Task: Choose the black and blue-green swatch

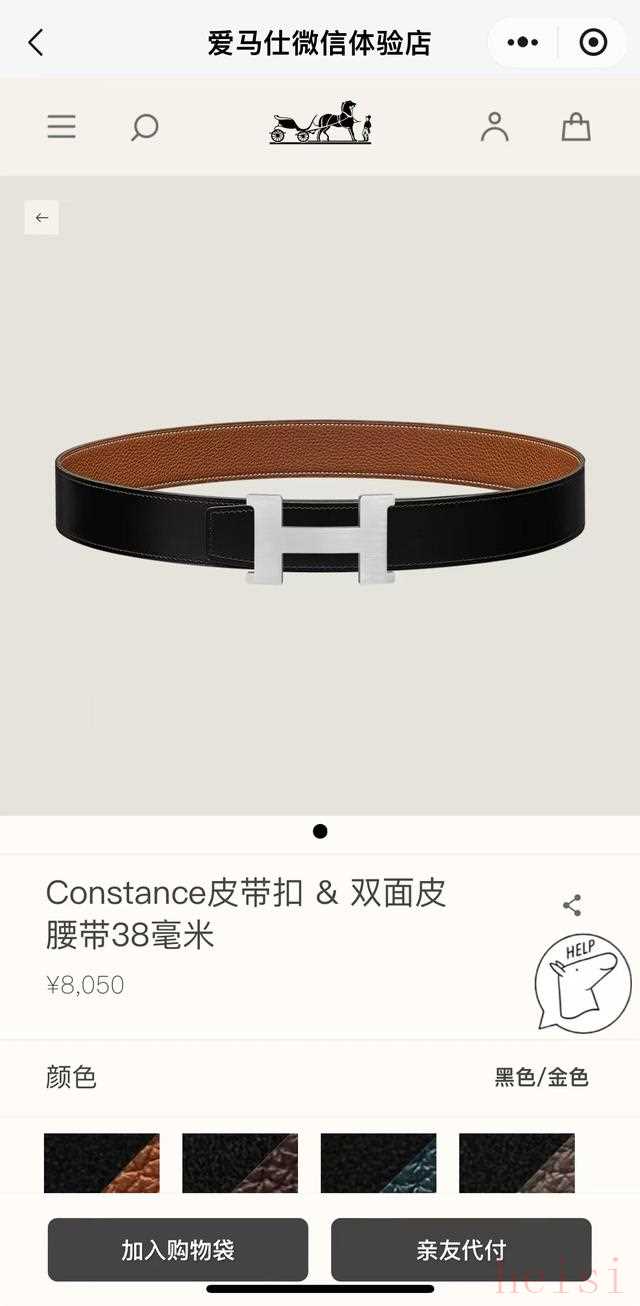Action: coord(378,1163)
